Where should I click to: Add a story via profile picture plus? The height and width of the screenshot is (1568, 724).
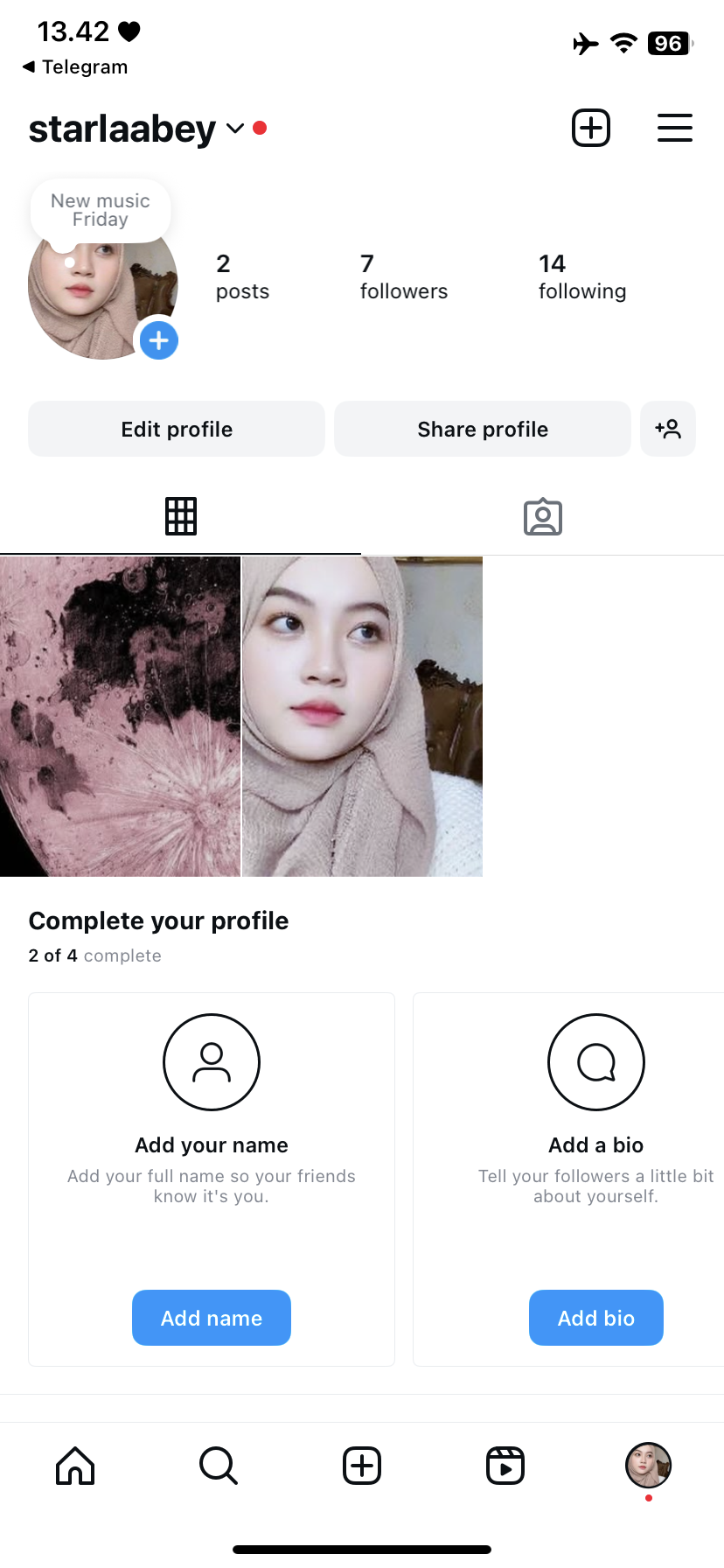click(158, 340)
